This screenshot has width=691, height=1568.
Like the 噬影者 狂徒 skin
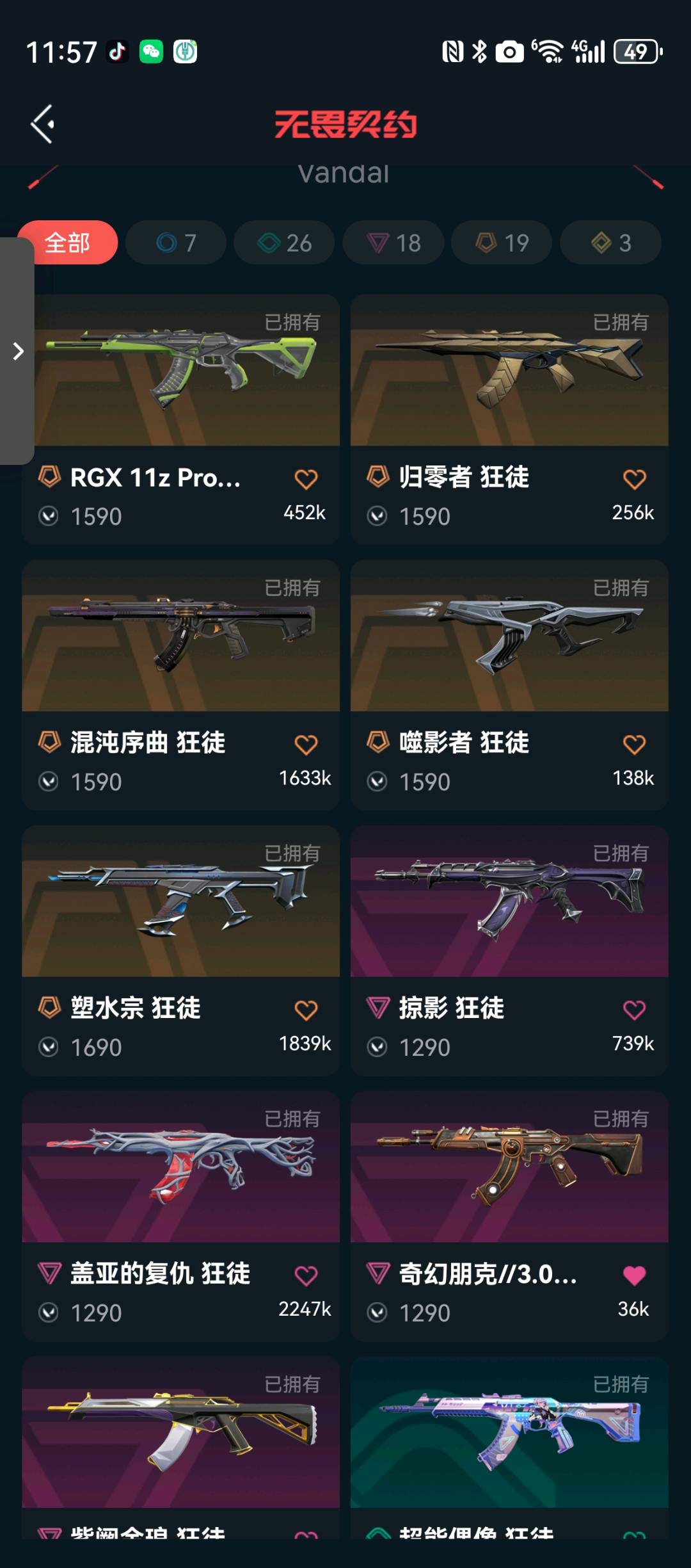[x=634, y=745]
